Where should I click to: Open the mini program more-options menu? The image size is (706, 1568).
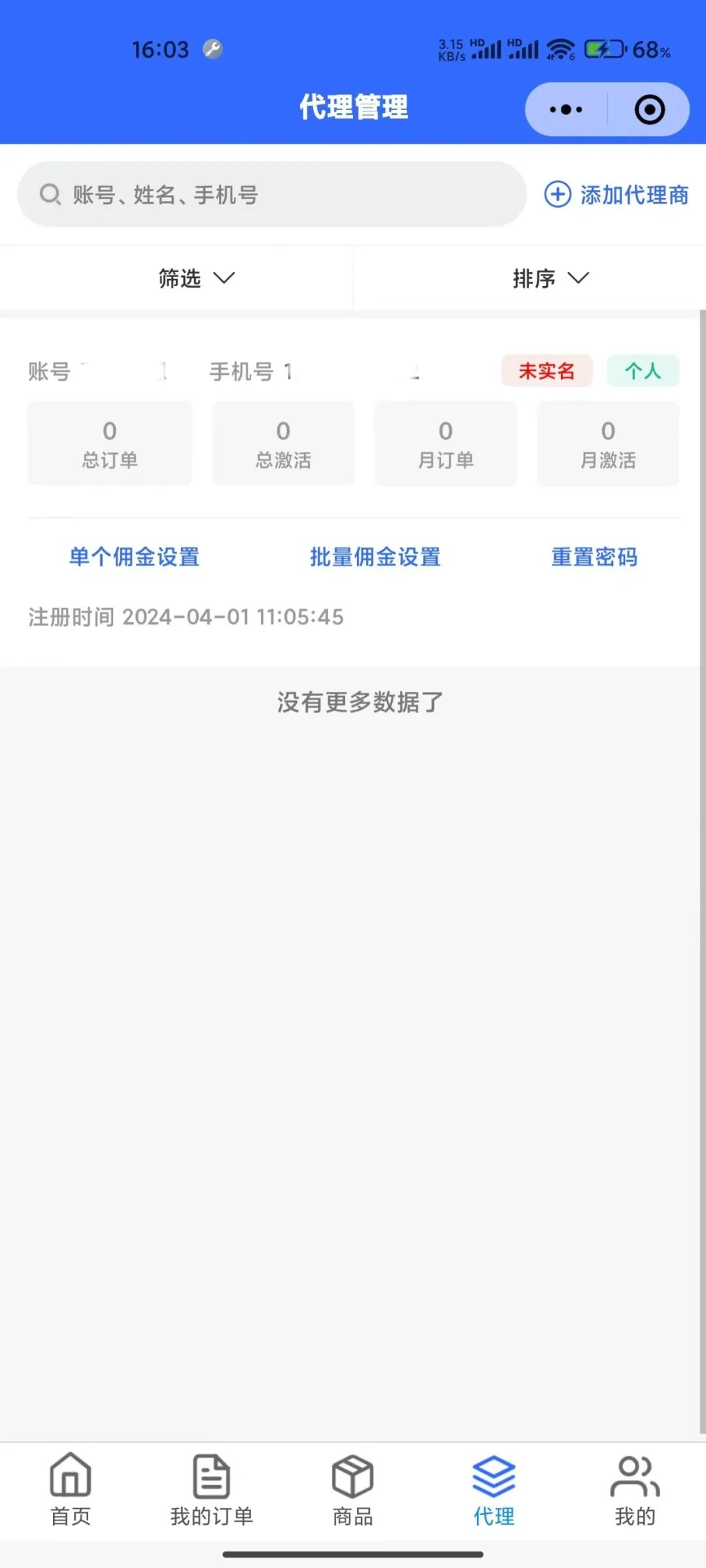click(x=566, y=109)
